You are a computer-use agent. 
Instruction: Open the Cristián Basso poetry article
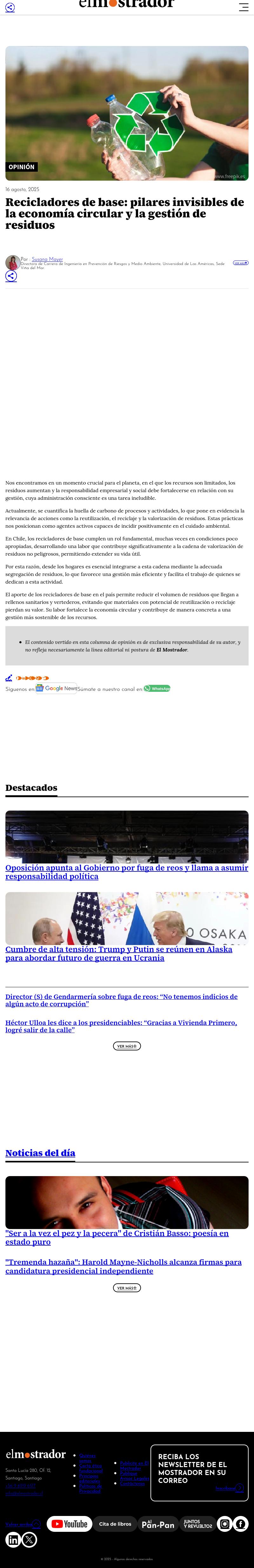[x=117, y=1237]
